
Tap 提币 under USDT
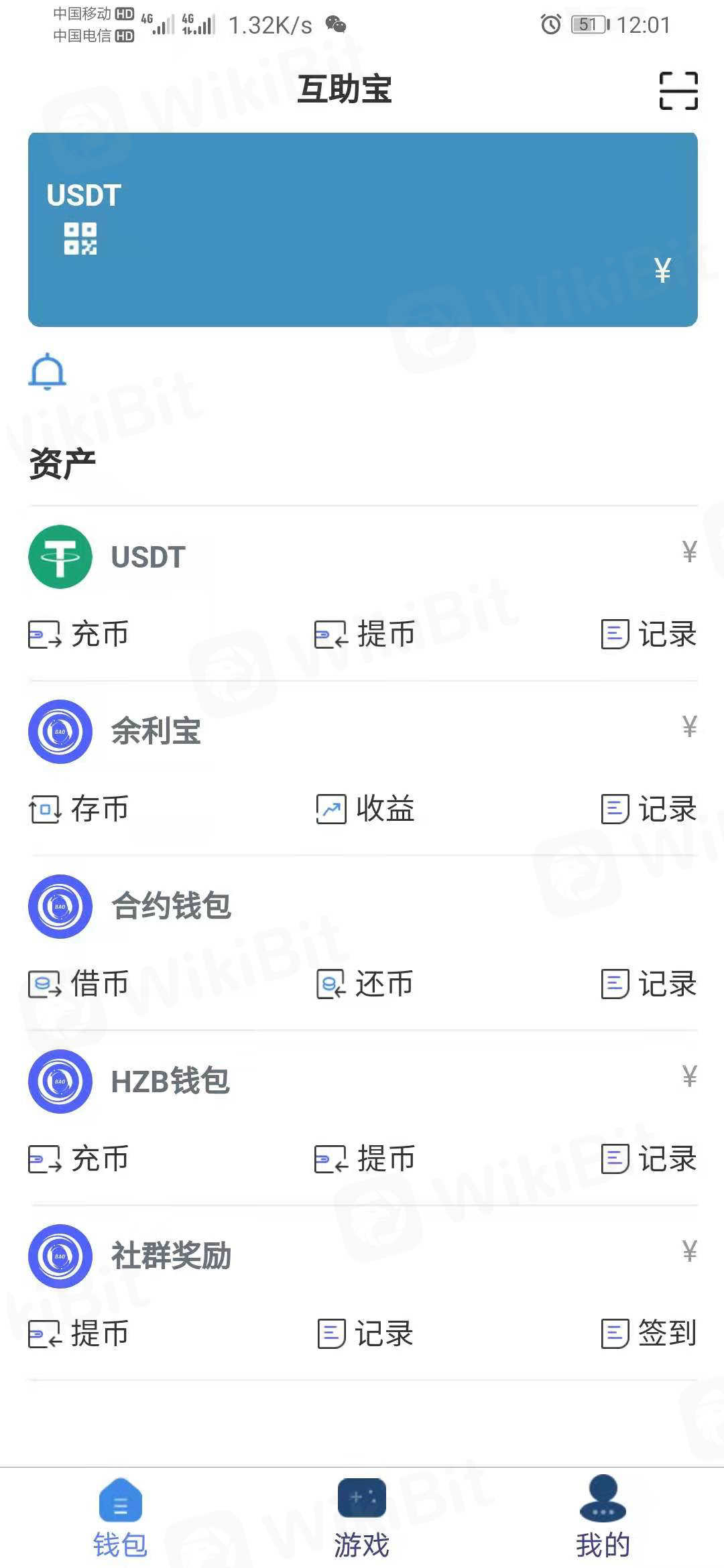click(365, 634)
